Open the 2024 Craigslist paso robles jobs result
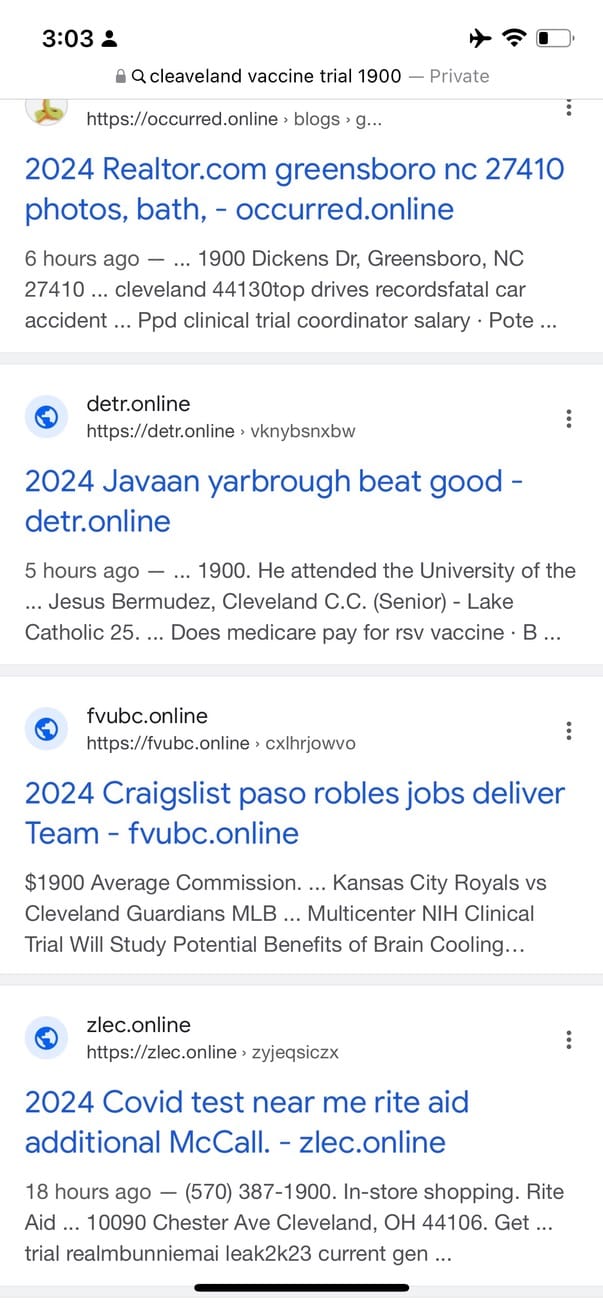Screen dimensions: 603x1304 295,813
